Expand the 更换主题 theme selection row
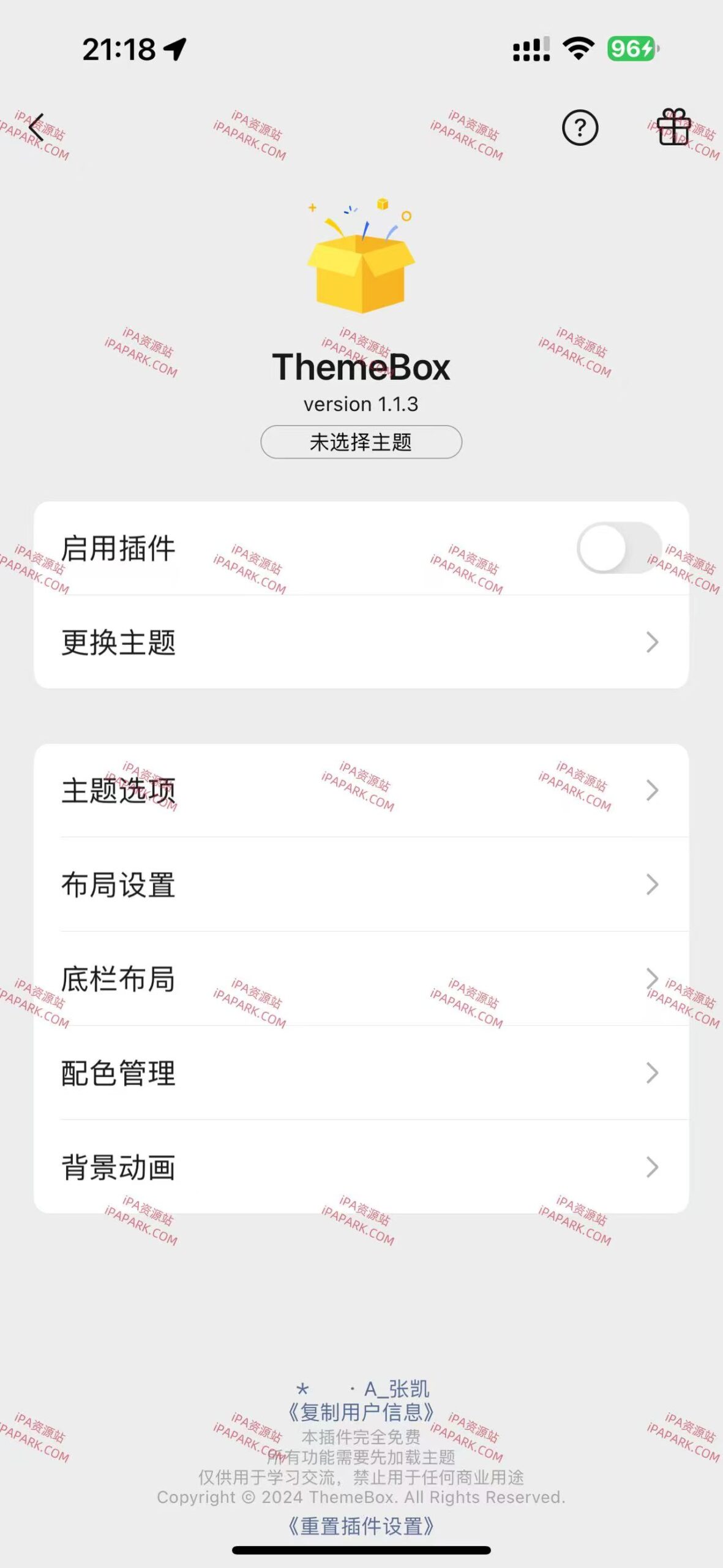The image size is (723, 1568). click(361, 642)
